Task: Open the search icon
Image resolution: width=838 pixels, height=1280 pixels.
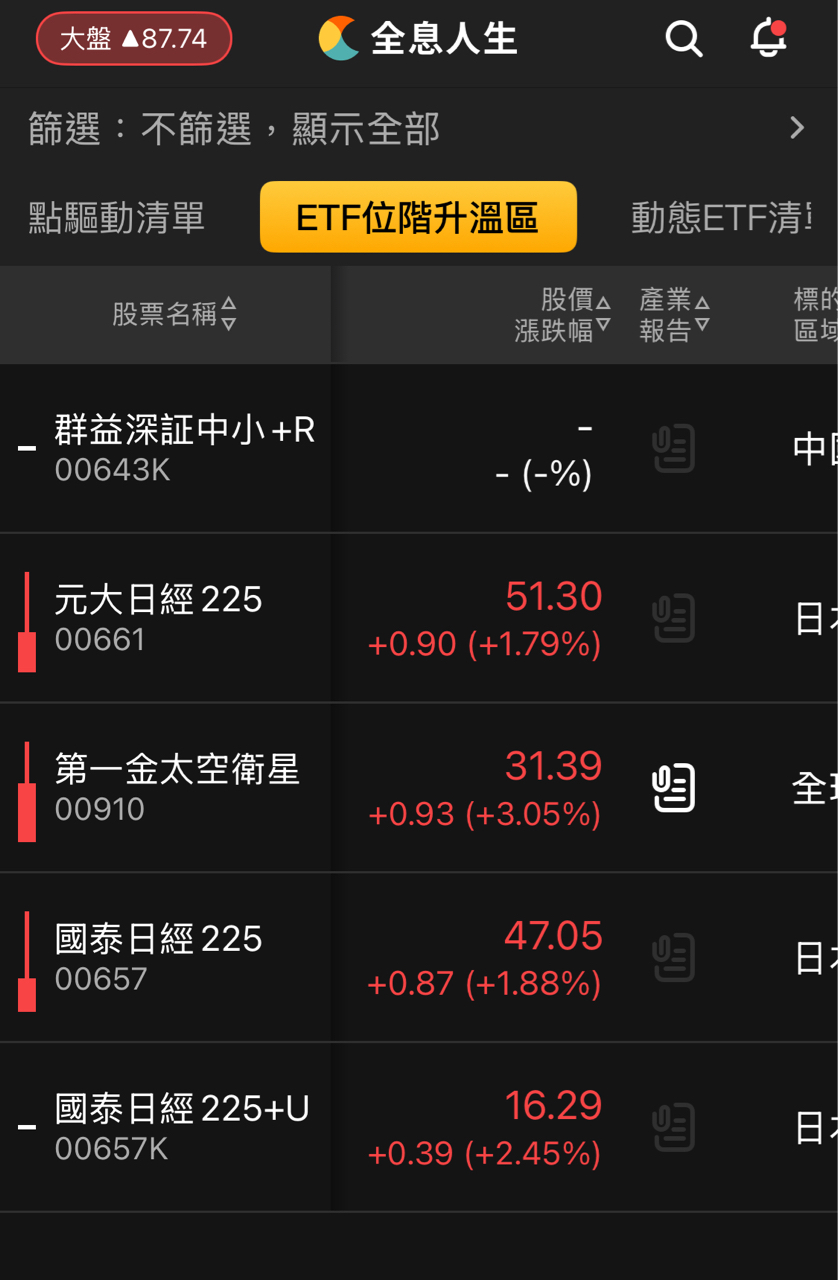Action: pyautogui.click(x=684, y=40)
